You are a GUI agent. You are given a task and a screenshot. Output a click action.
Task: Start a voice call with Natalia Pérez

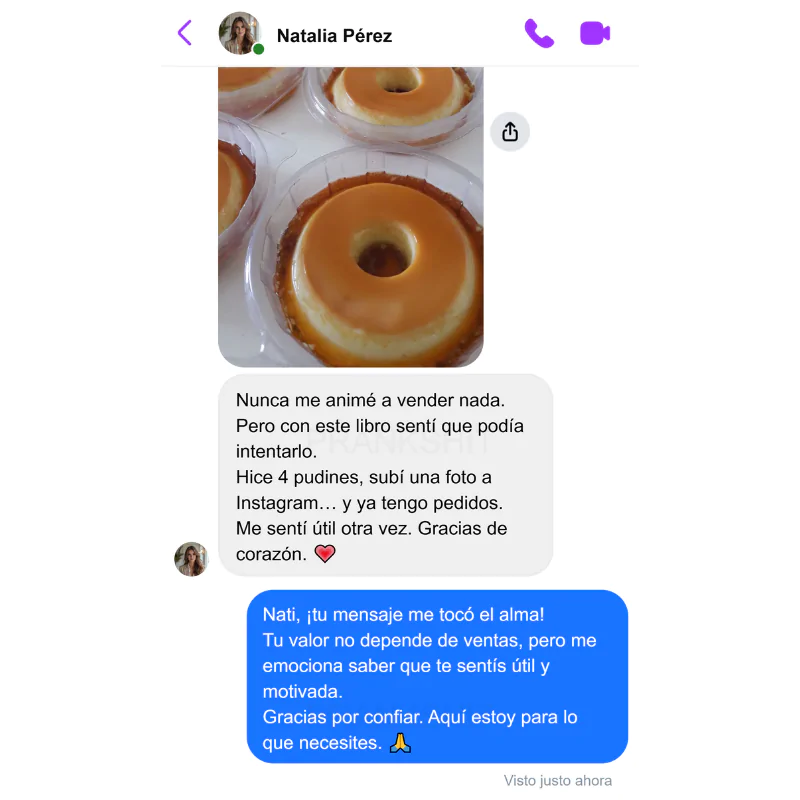(539, 33)
